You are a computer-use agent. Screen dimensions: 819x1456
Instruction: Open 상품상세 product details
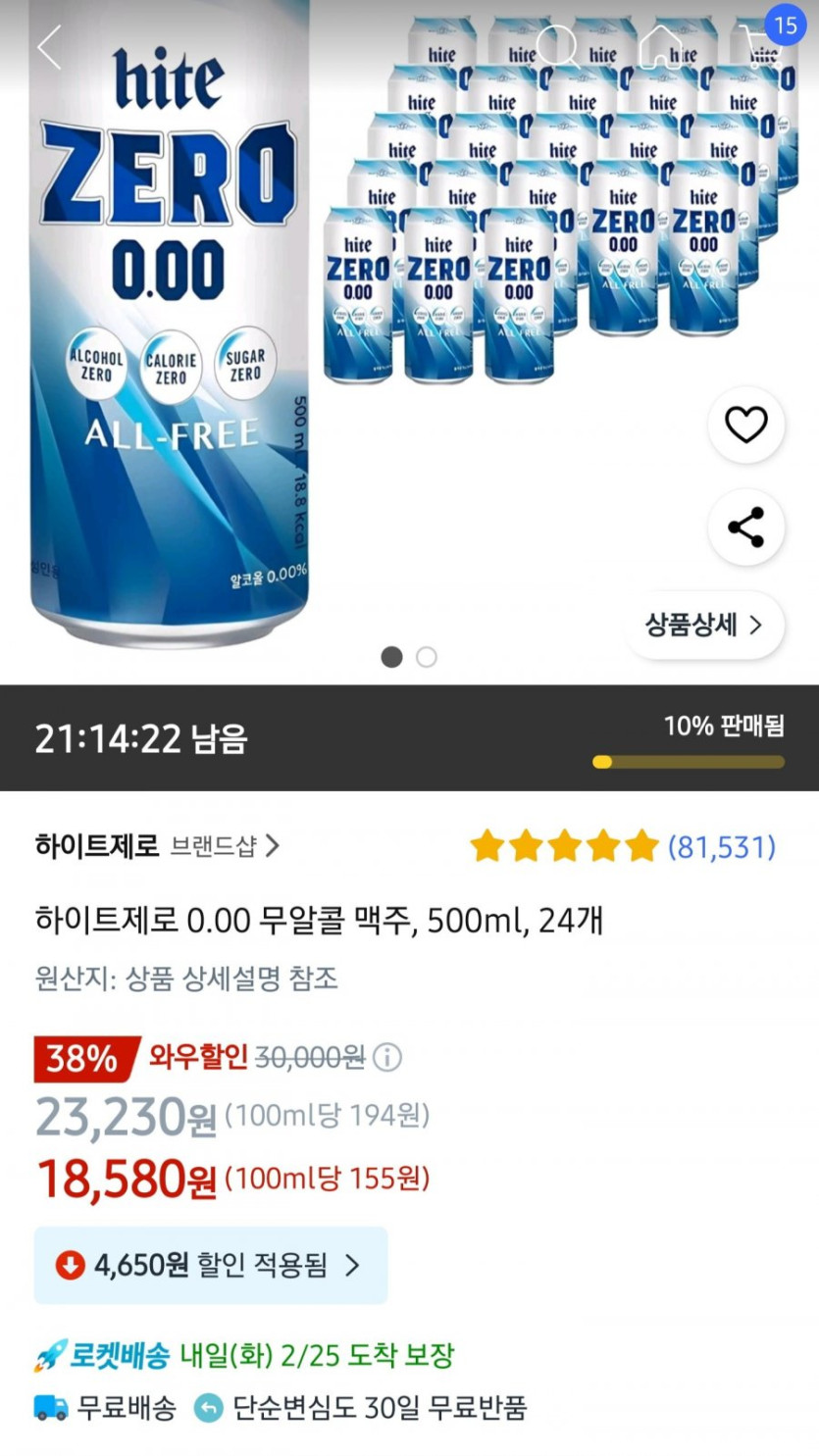[x=703, y=626]
